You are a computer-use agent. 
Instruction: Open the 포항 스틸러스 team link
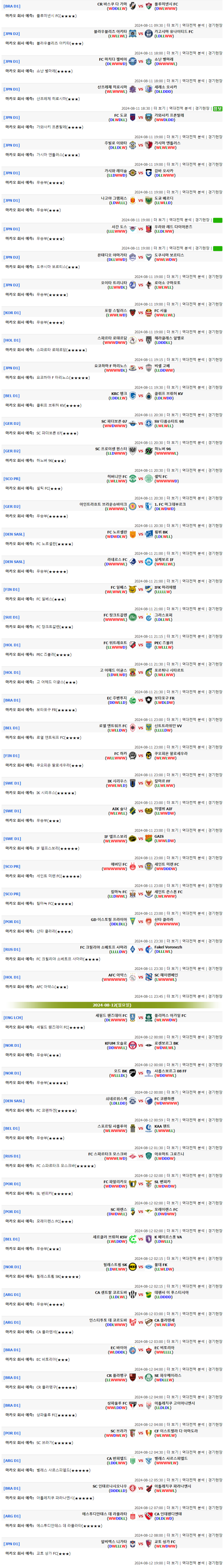(115, 310)
